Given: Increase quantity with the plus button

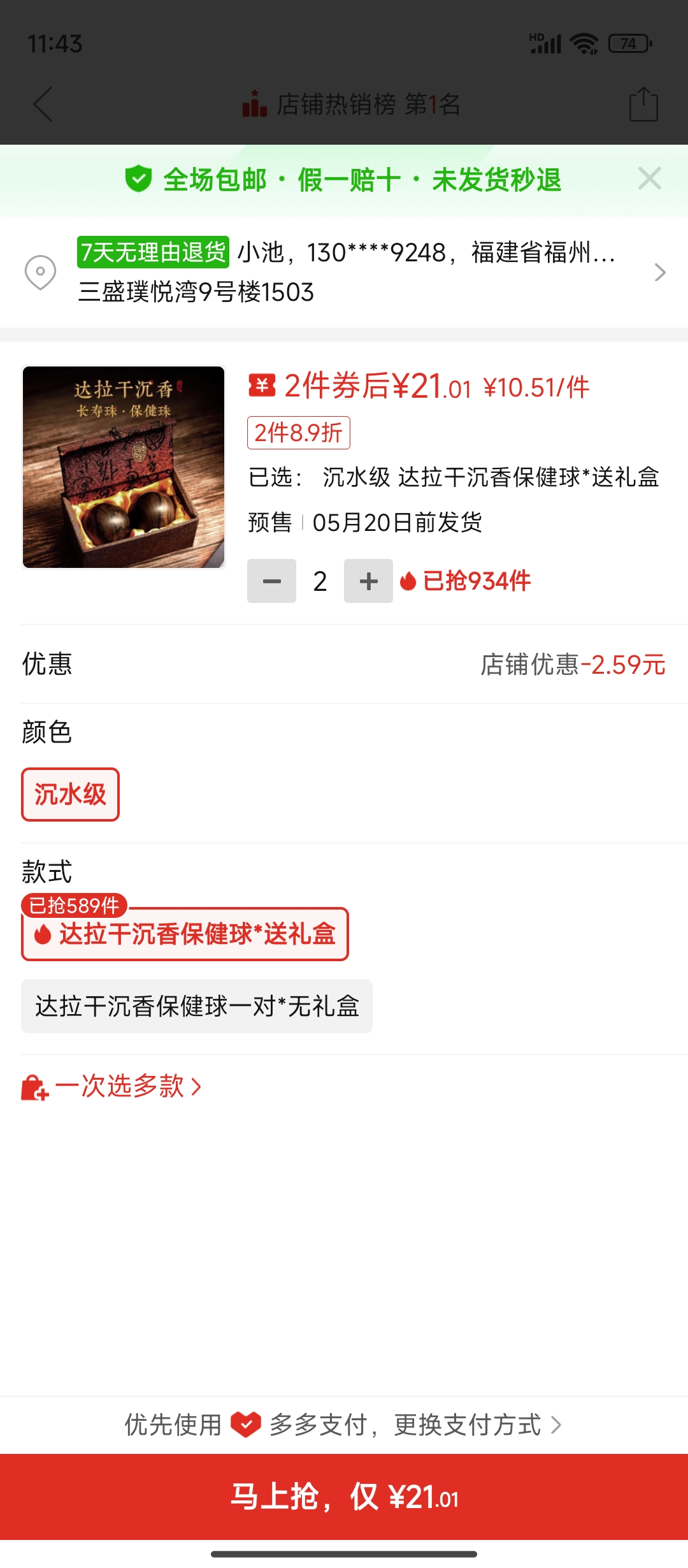Looking at the screenshot, I should point(368,581).
